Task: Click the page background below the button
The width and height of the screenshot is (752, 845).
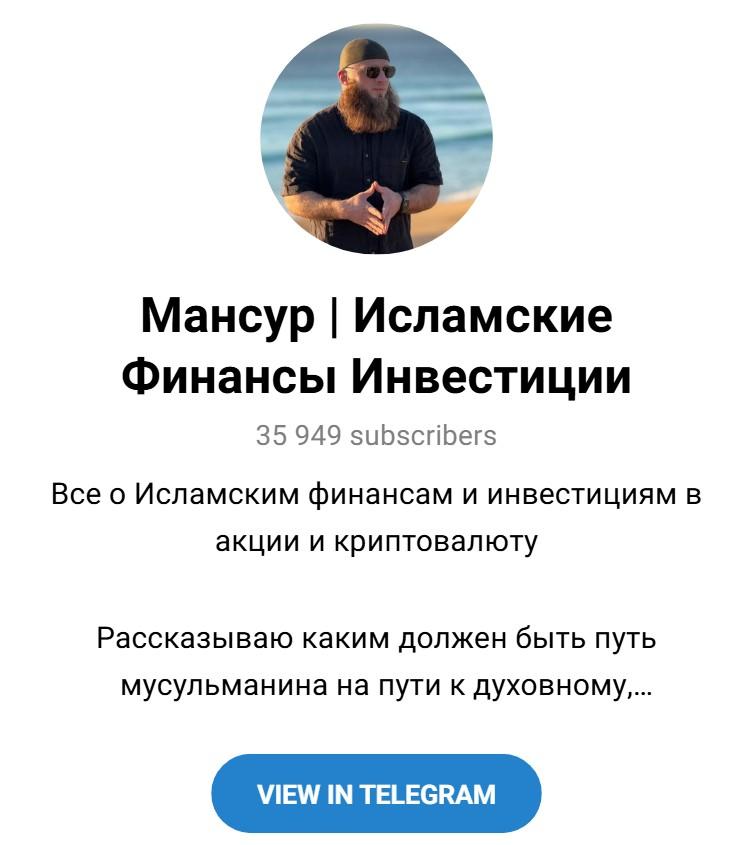Action: pyautogui.click(x=375, y=840)
